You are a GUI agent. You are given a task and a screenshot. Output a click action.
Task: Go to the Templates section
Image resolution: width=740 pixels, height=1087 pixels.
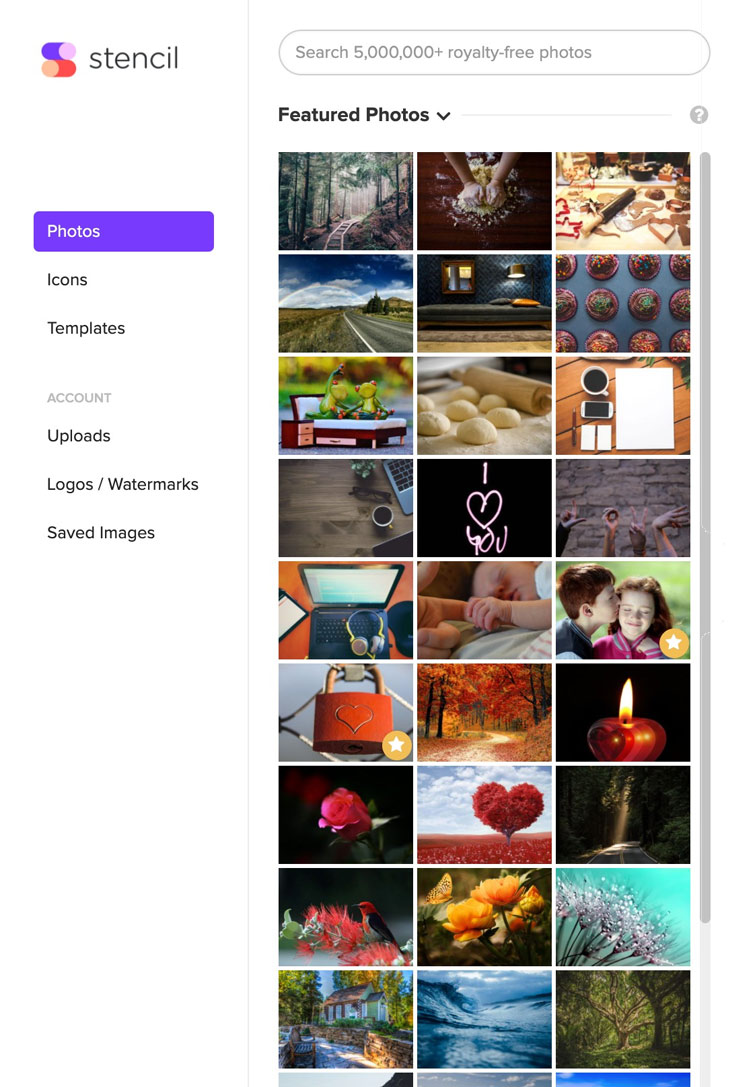[x=86, y=328]
